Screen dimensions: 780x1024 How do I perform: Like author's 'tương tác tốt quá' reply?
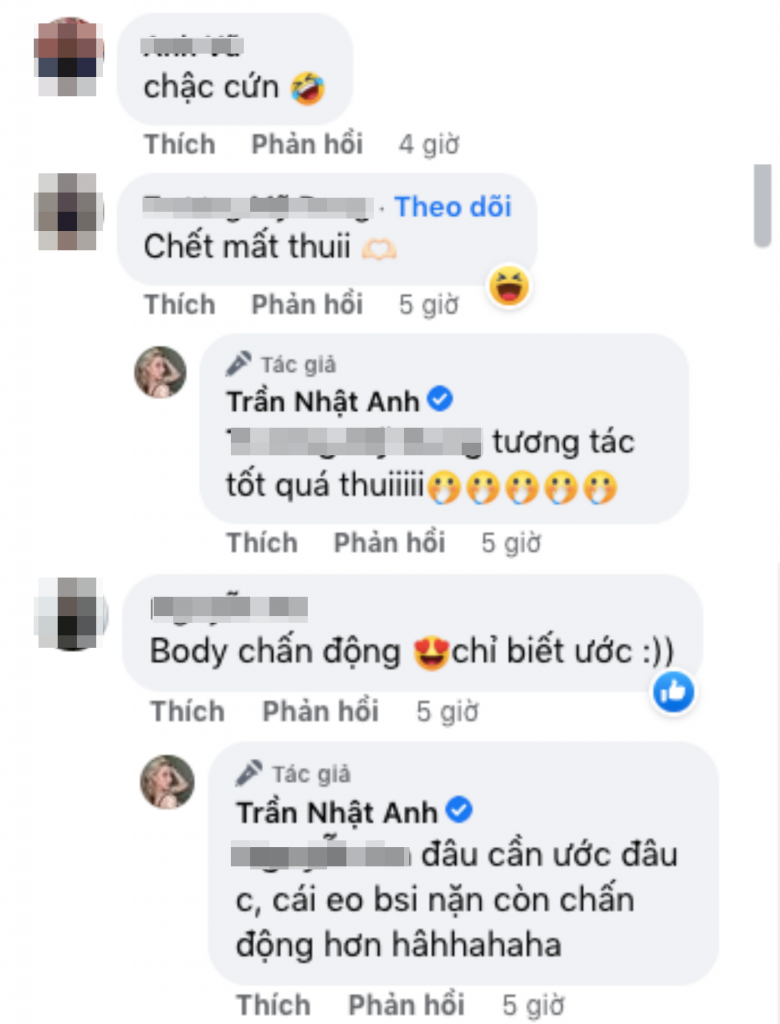click(262, 543)
